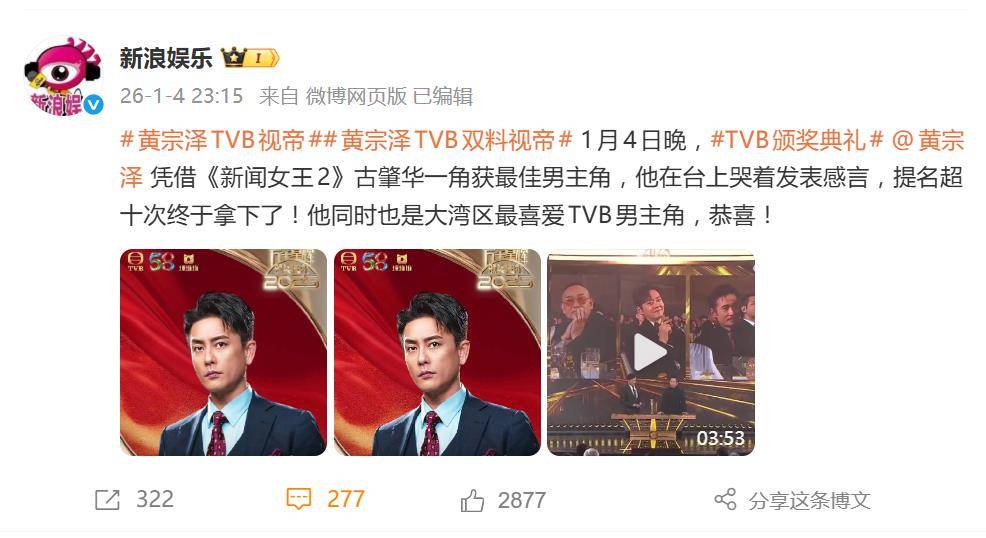Screen dimensions: 986x538
Task: Open the @黄宗泽 mention
Action: 920,139
